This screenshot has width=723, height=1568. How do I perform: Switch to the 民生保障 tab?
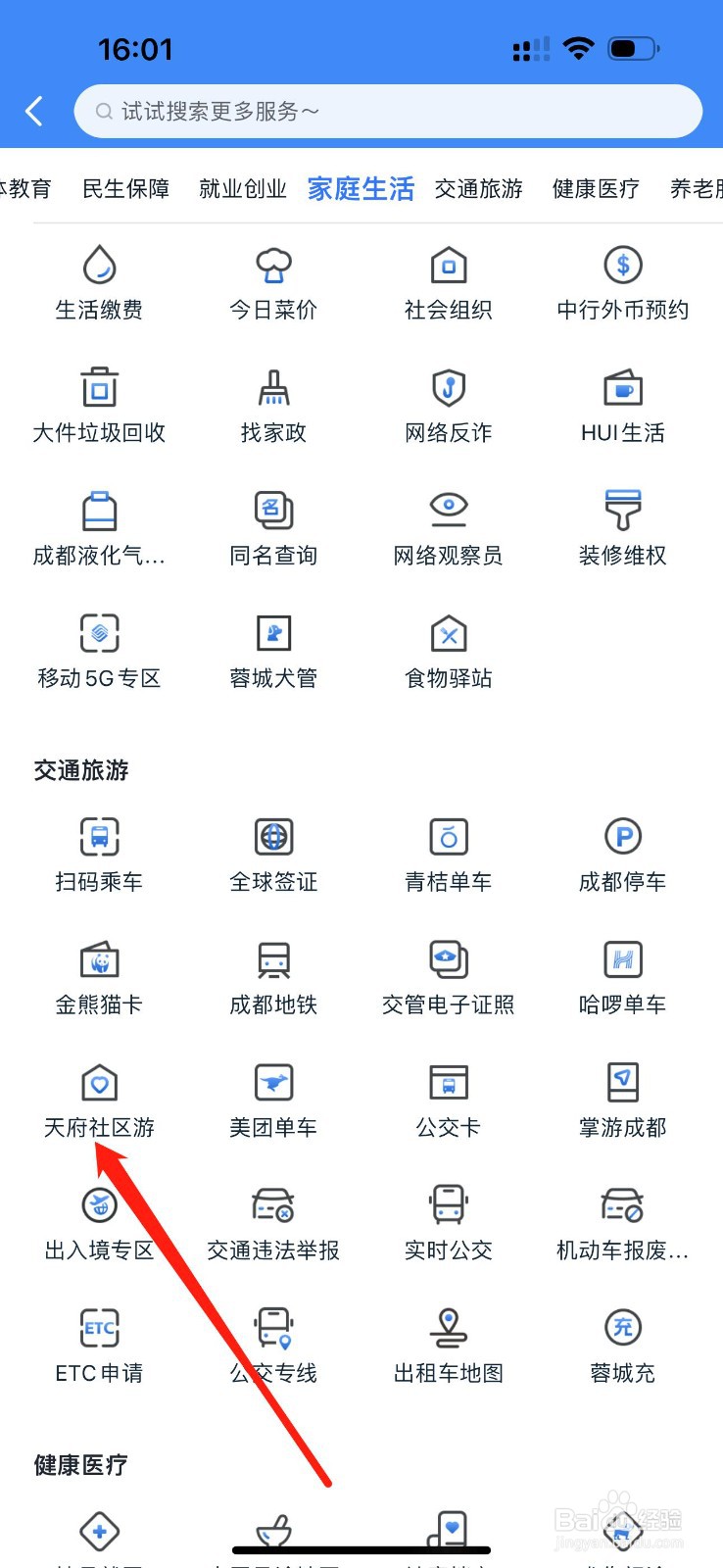(x=126, y=188)
